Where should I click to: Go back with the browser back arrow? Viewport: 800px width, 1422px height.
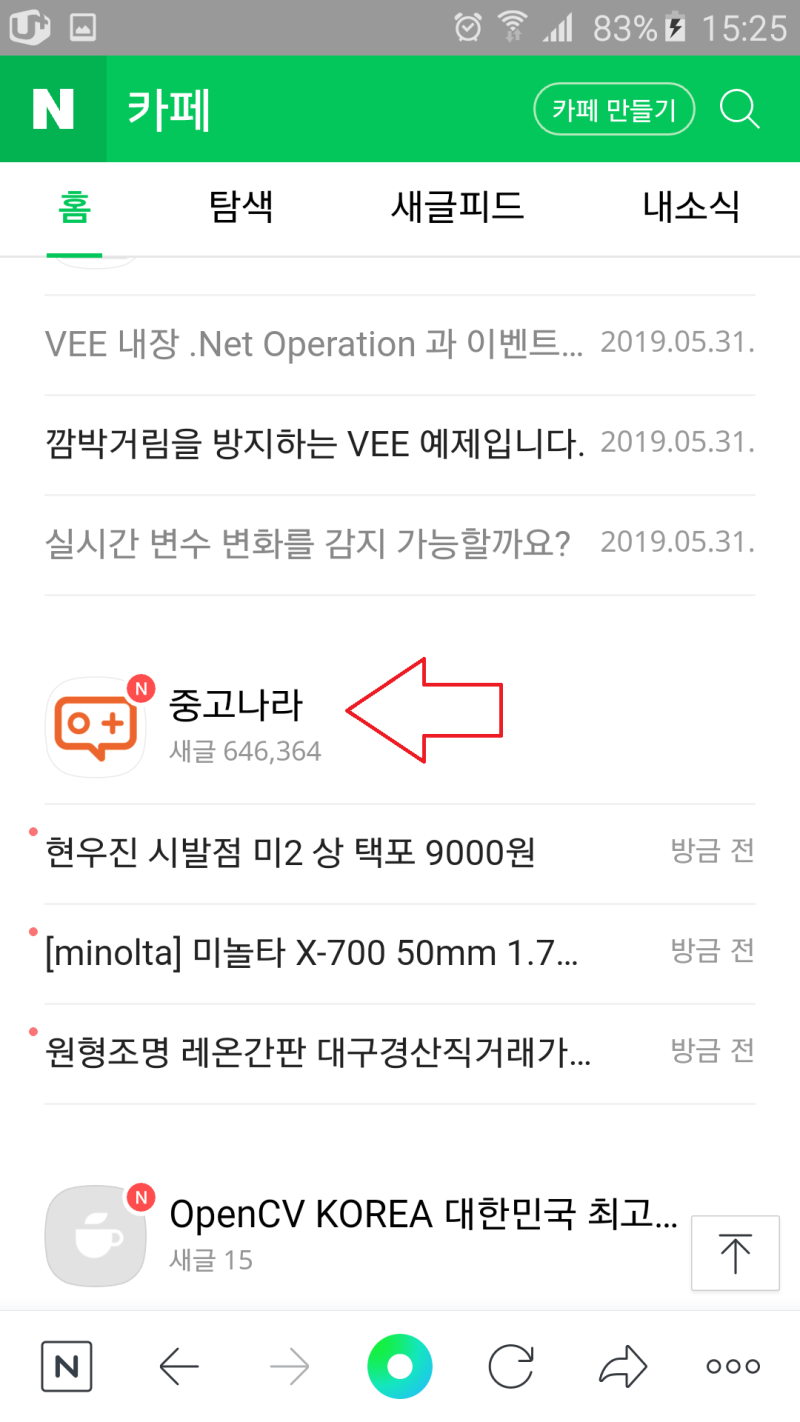(180, 1366)
